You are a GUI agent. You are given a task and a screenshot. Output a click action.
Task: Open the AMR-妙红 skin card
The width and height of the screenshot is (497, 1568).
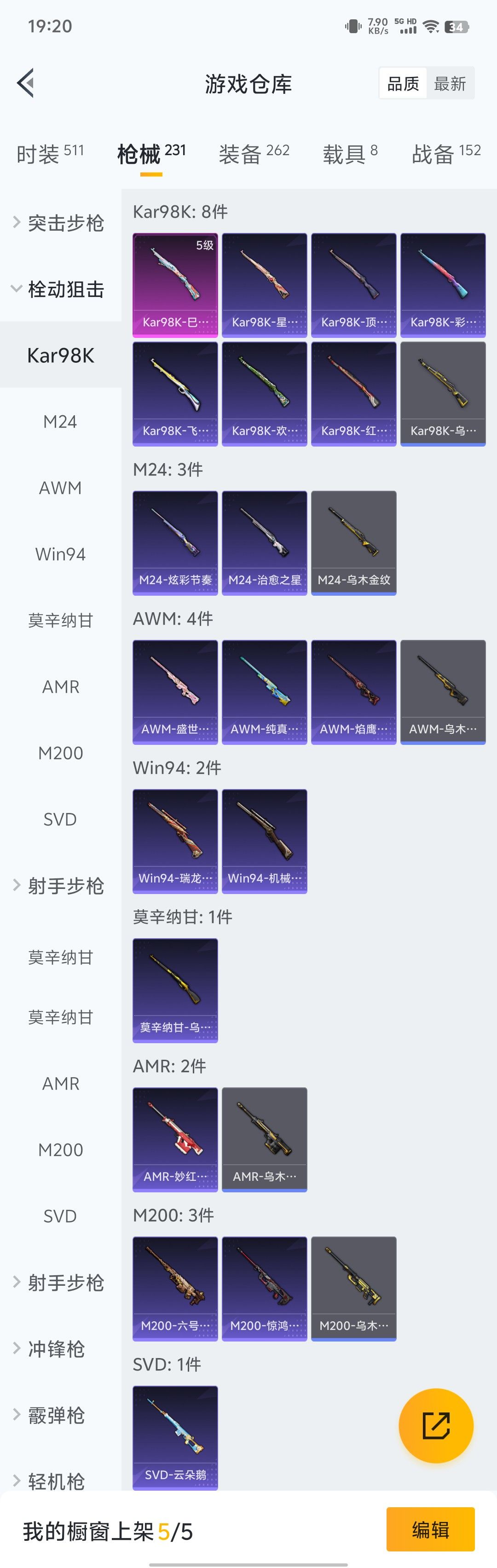click(175, 1139)
